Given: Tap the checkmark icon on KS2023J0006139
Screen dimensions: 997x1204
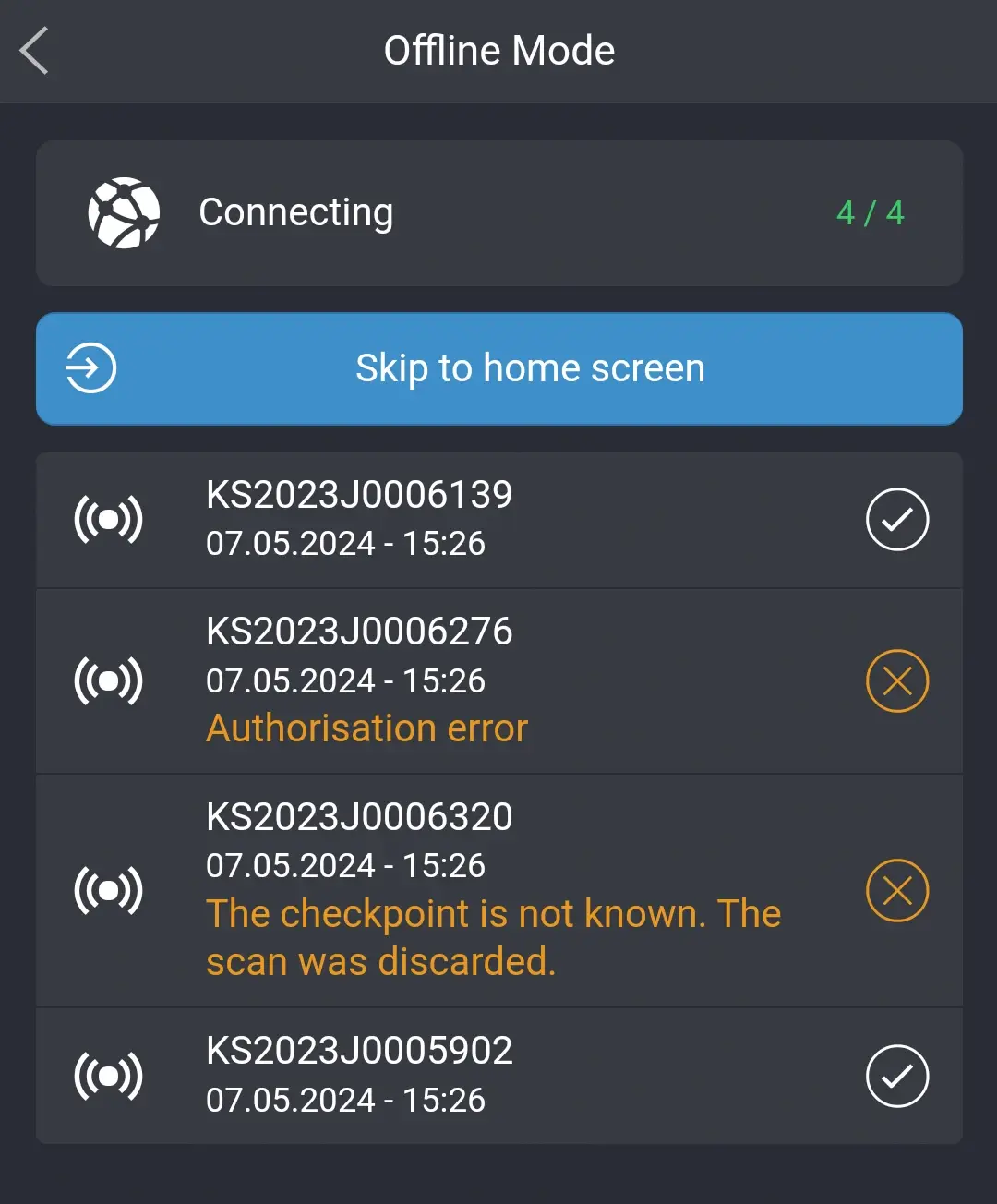Looking at the screenshot, I should tap(897, 519).
